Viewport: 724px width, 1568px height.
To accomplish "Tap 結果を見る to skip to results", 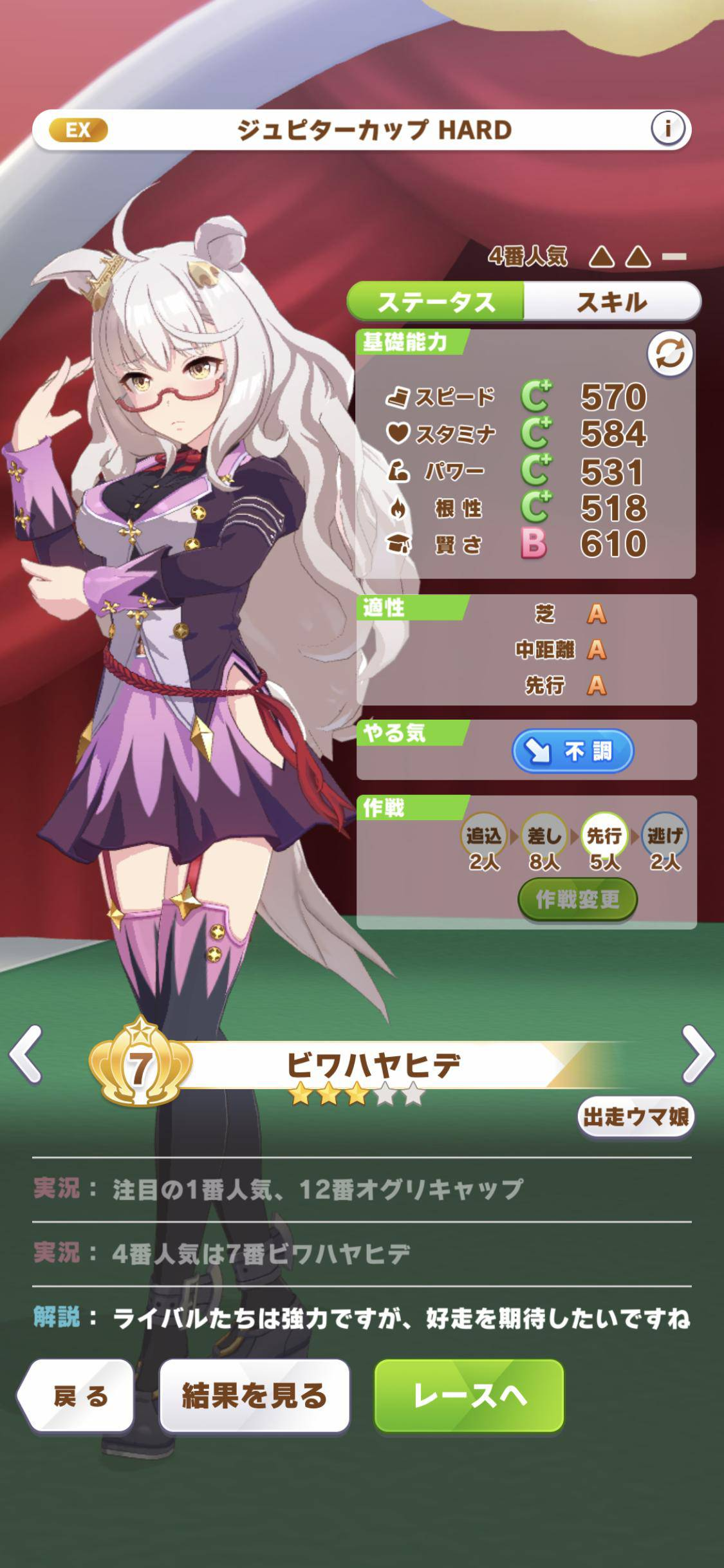I will click(x=255, y=1395).
